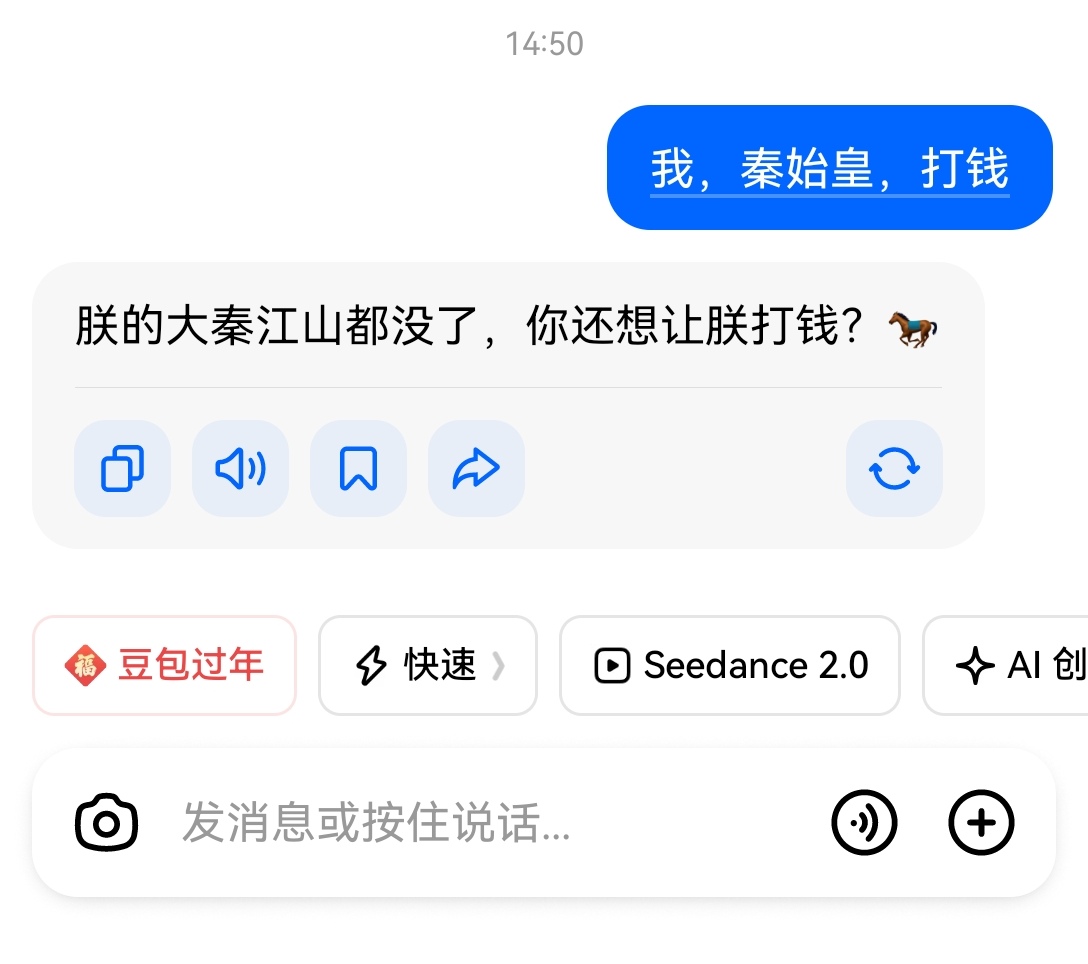Play the reply aloud with speaker icon
This screenshot has height=964, width=1088.
point(240,468)
